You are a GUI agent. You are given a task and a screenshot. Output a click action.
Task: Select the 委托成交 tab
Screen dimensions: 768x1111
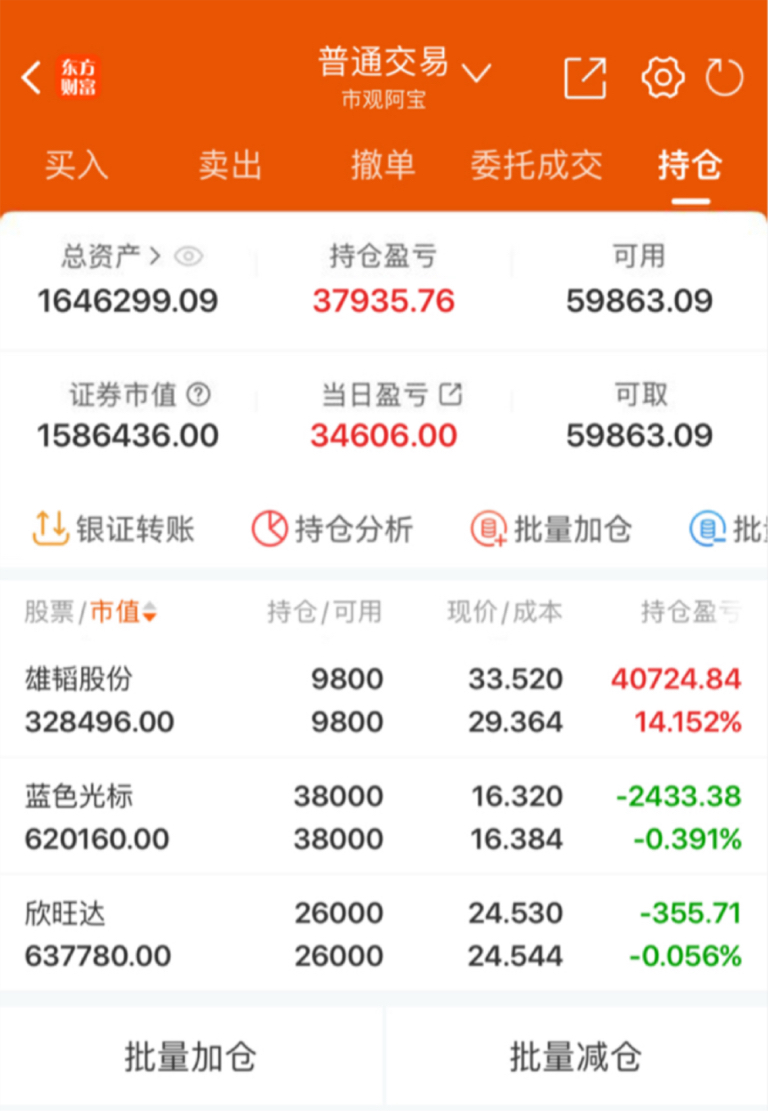tap(536, 165)
